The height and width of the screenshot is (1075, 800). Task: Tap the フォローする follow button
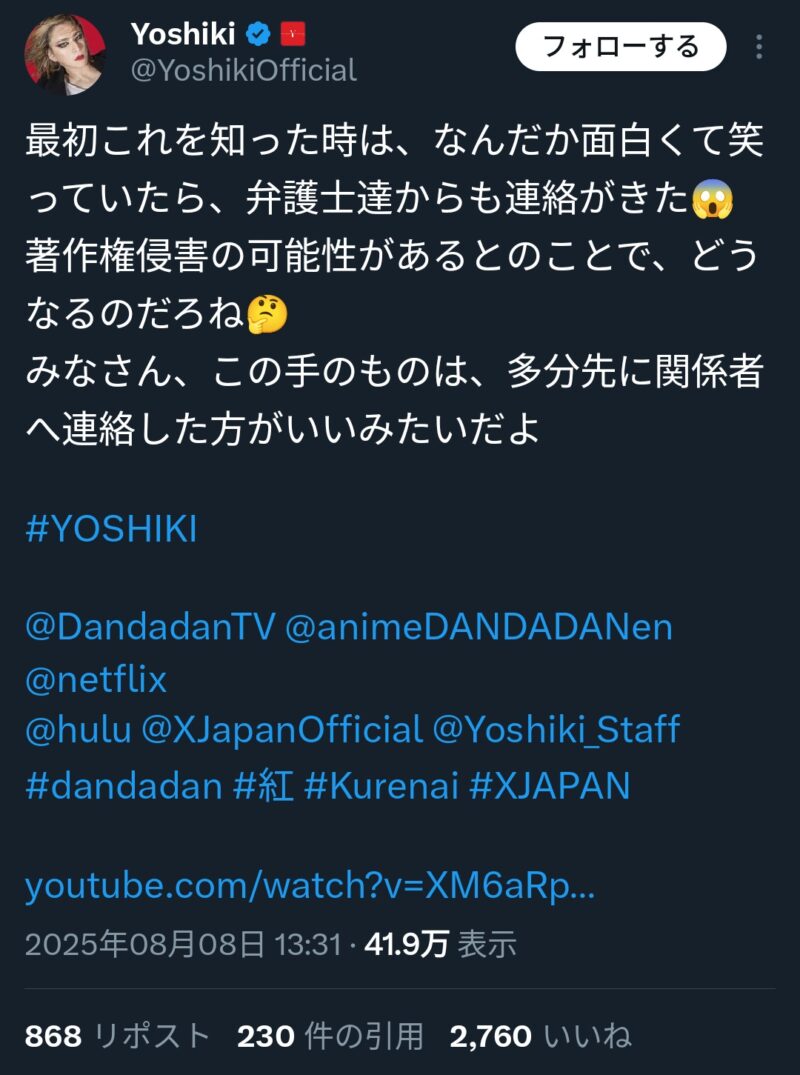(620, 46)
